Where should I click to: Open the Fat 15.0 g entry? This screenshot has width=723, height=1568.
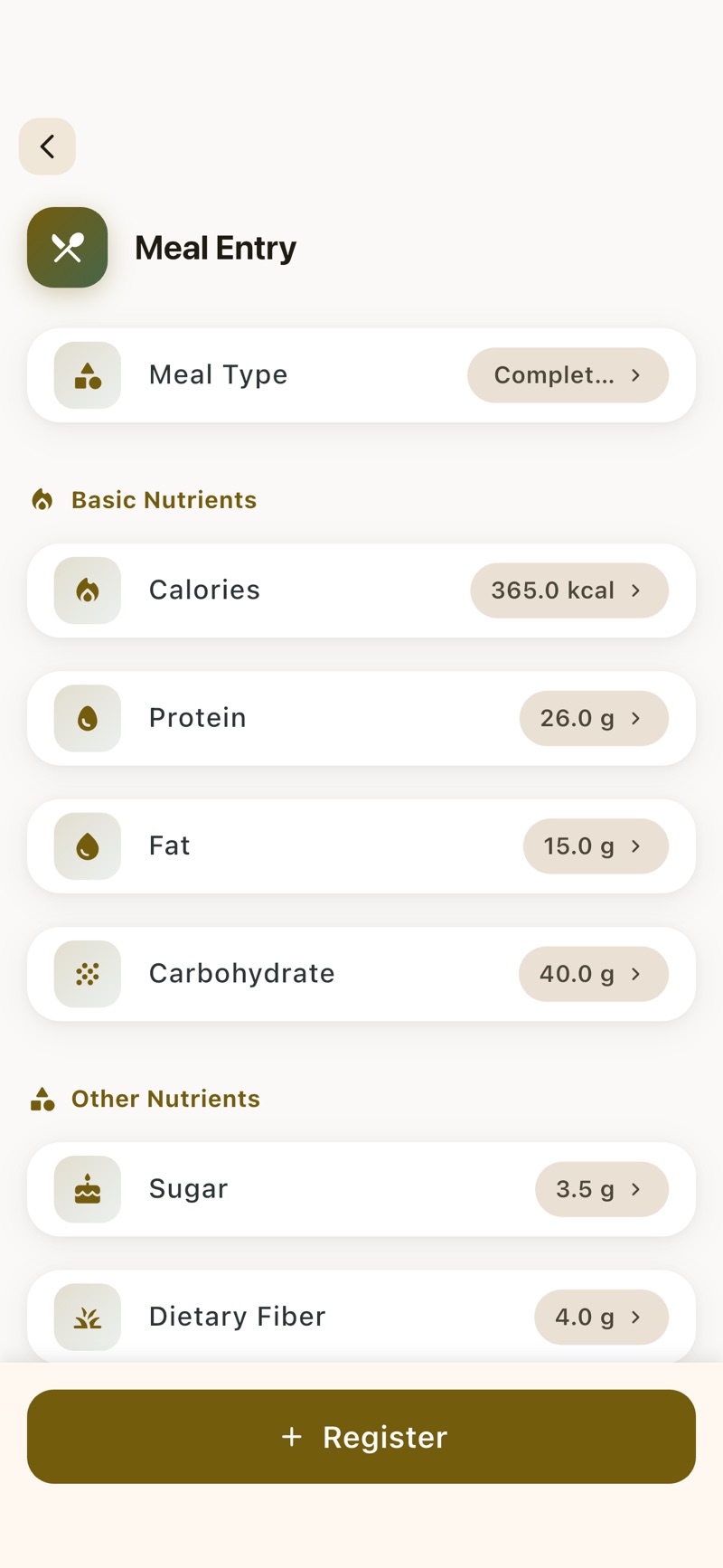596,845
